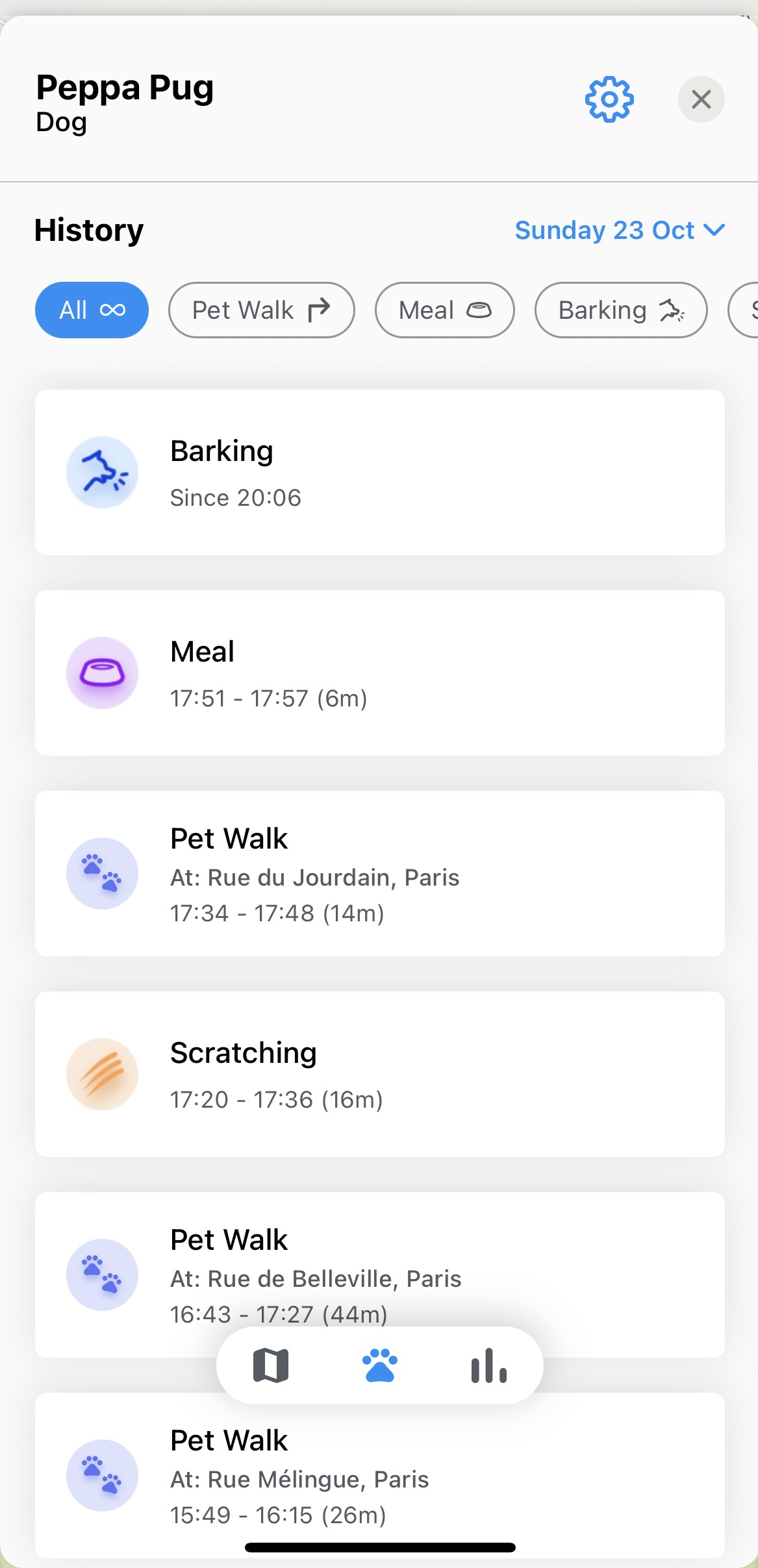Switch to the statistics chart tab

[488, 1365]
